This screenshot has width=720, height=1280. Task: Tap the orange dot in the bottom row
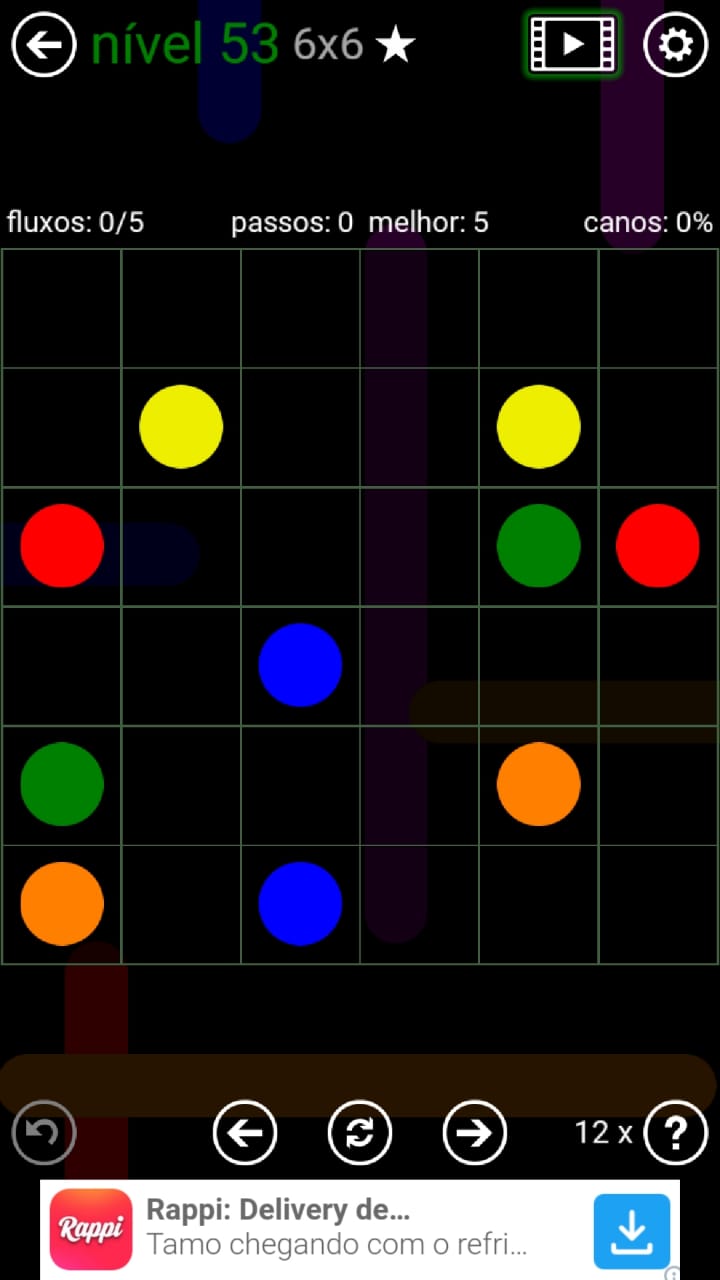click(62, 903)
